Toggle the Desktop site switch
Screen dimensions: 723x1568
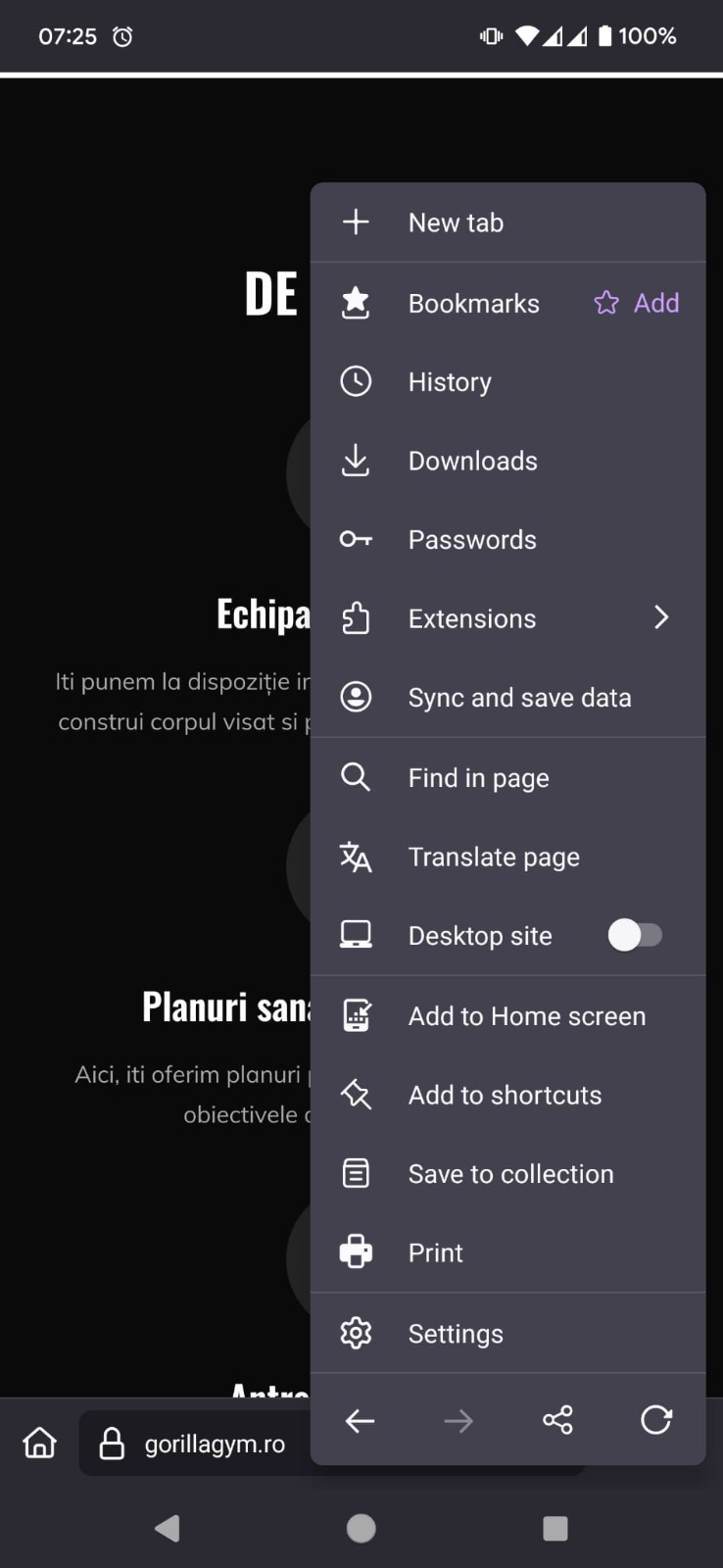coord(635,936)
